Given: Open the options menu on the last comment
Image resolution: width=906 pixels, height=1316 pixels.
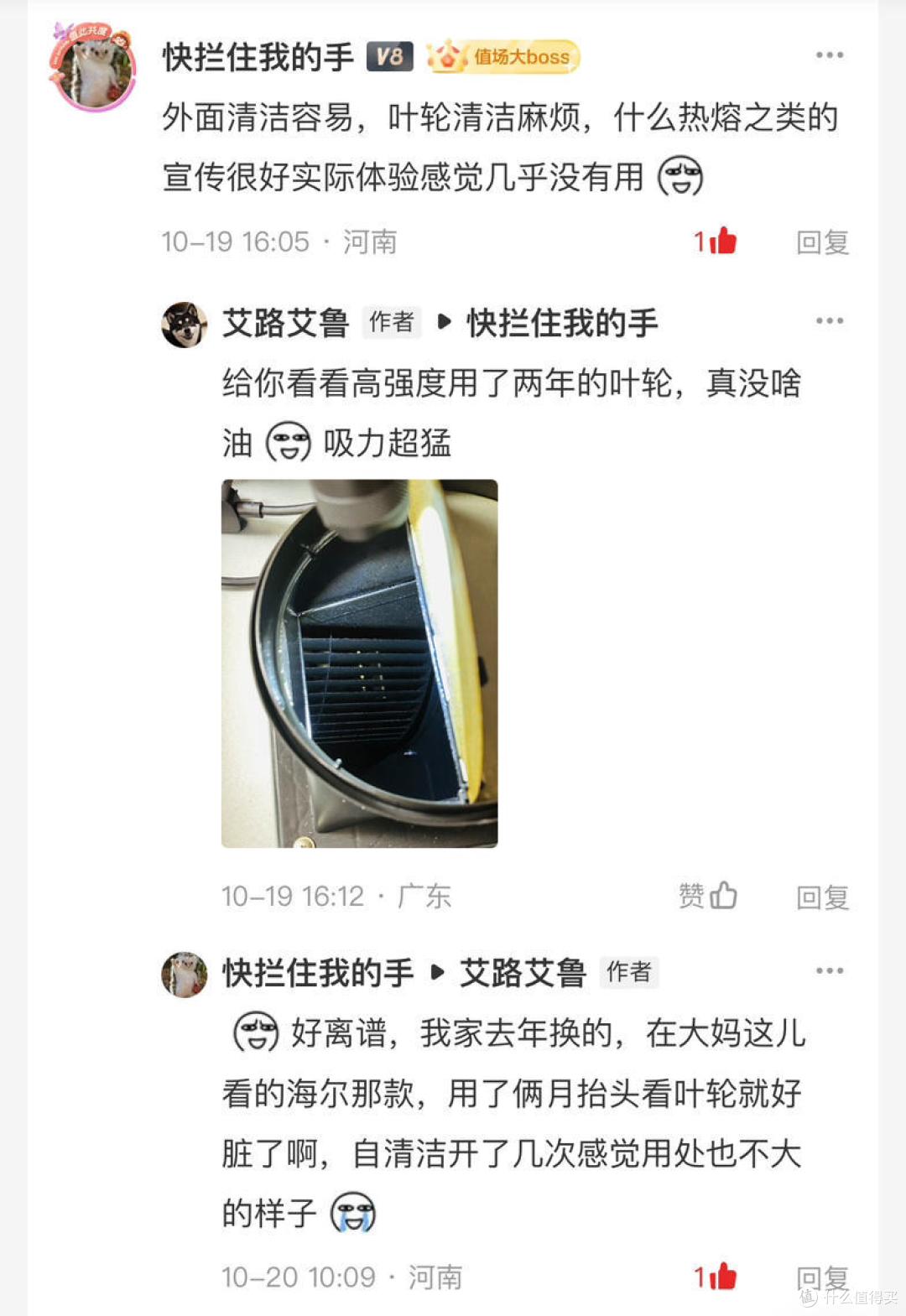Looking at the screenshot, I should coord(830,970).
